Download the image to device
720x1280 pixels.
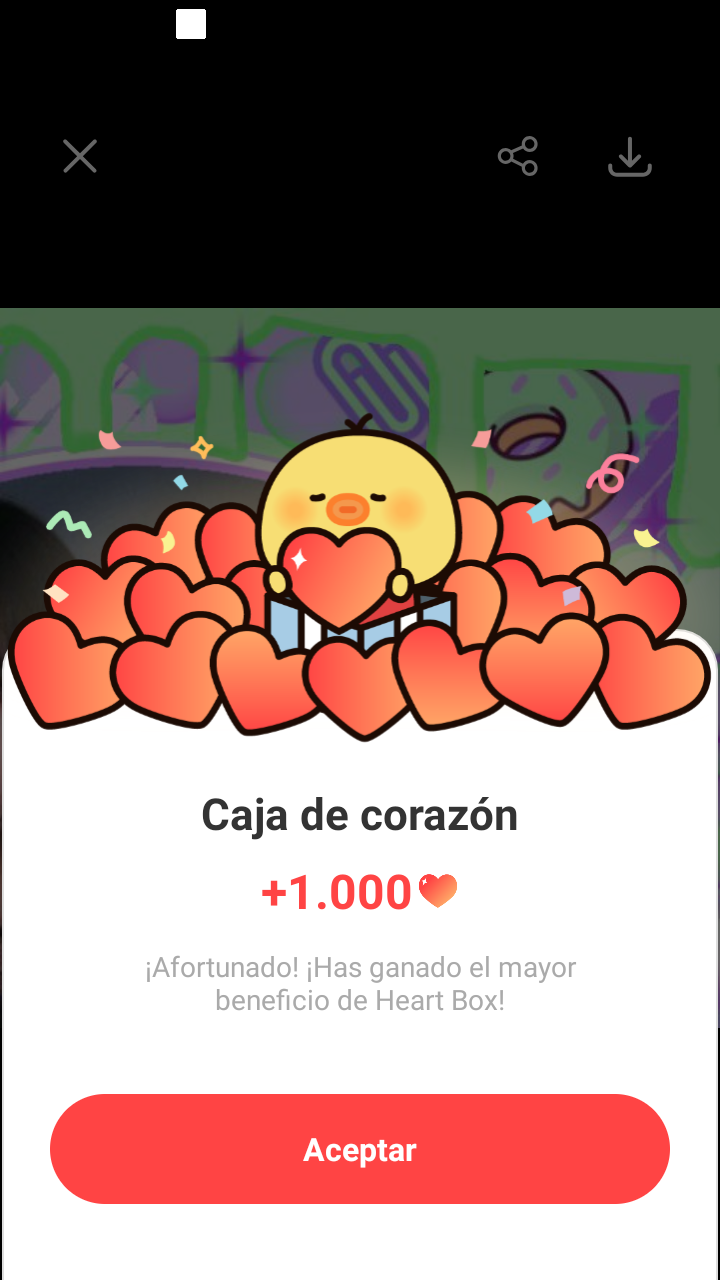630,158
